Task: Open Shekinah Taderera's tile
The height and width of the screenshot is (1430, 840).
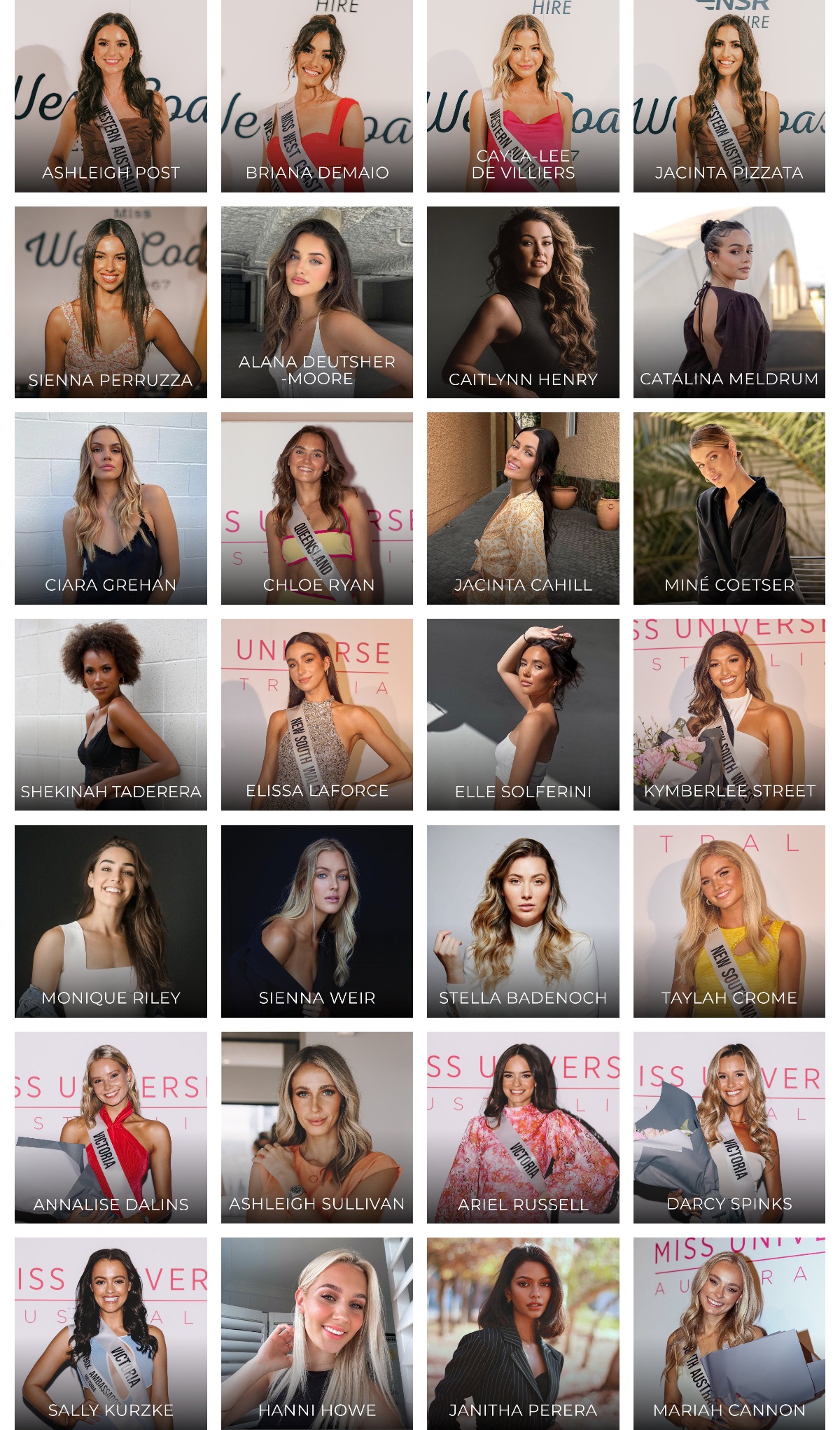Action: [111, 714]
